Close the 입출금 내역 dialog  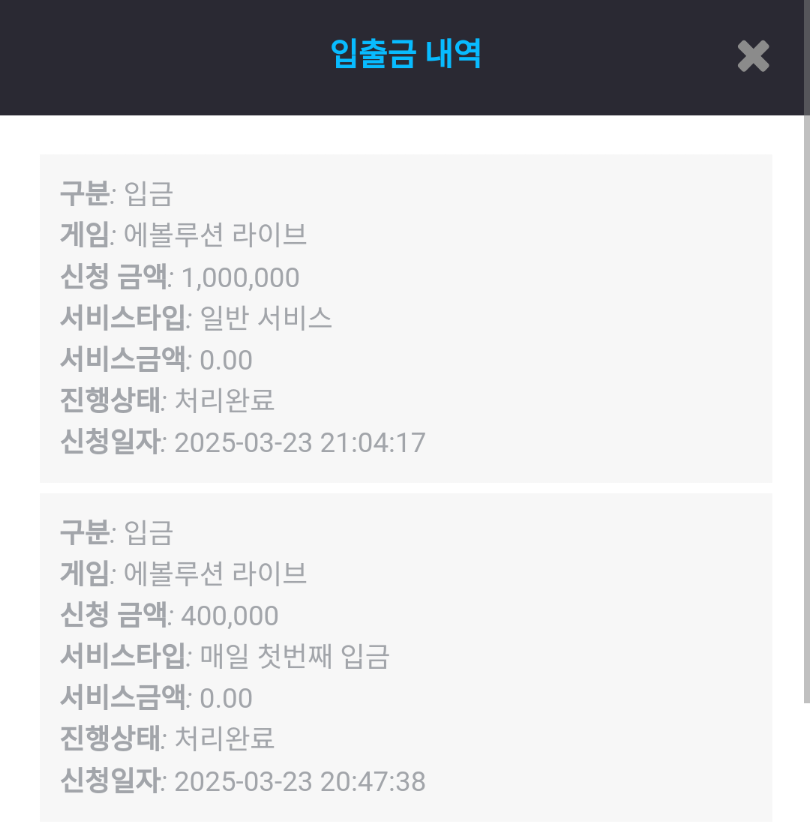click(x=753, y=56)
